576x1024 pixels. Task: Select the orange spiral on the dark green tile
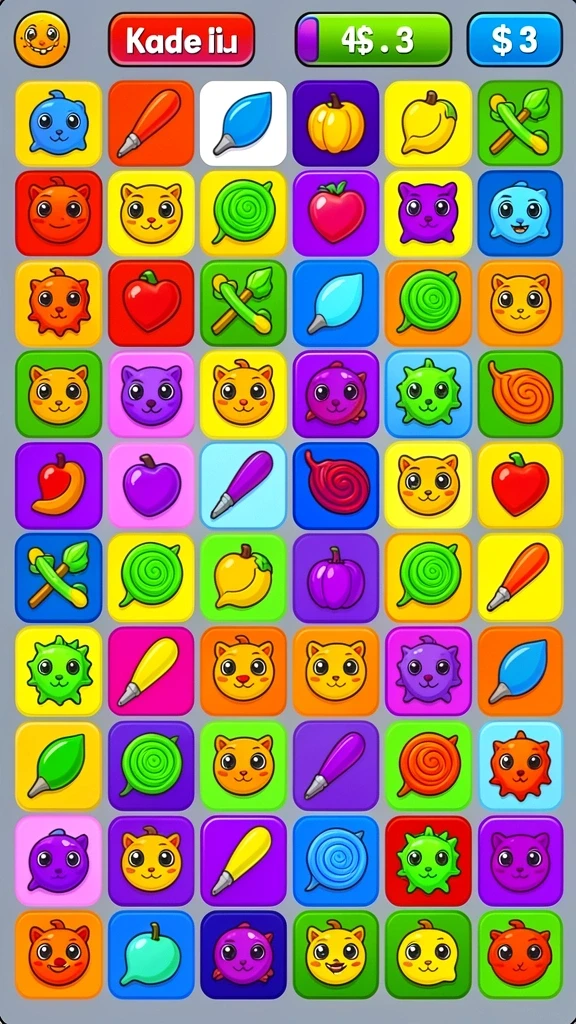(x=520, y=394)
